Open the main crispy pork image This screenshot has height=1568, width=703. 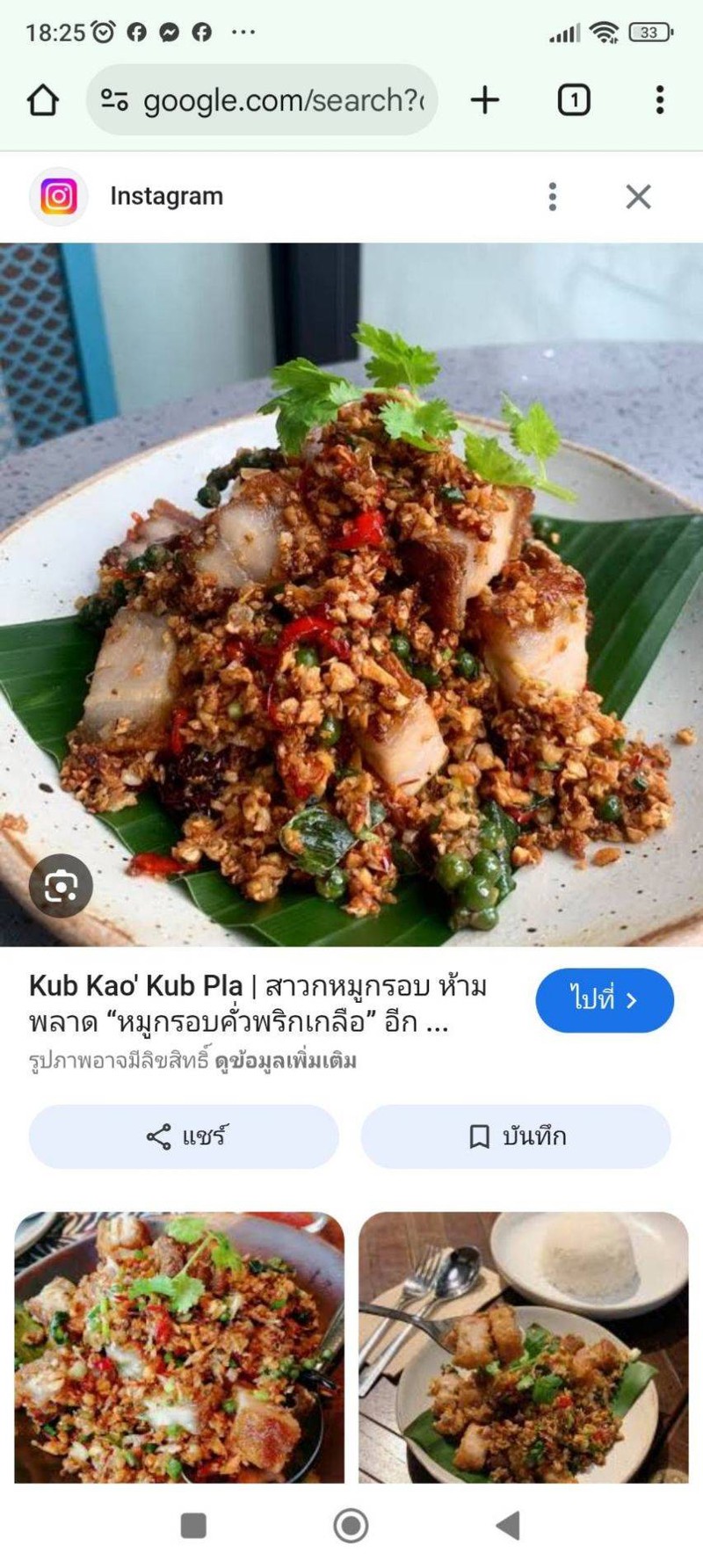click(351, 593)
